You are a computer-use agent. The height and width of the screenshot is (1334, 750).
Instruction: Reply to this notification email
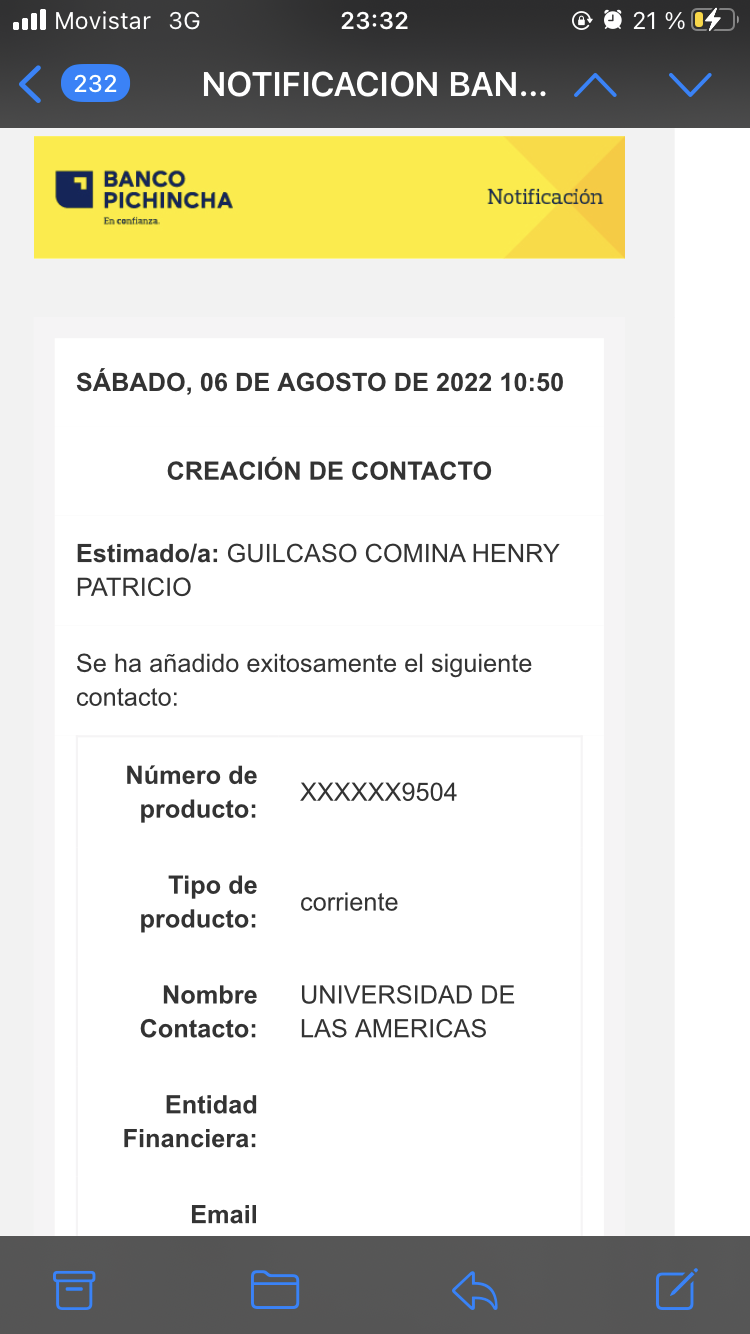click(475, 1290)
